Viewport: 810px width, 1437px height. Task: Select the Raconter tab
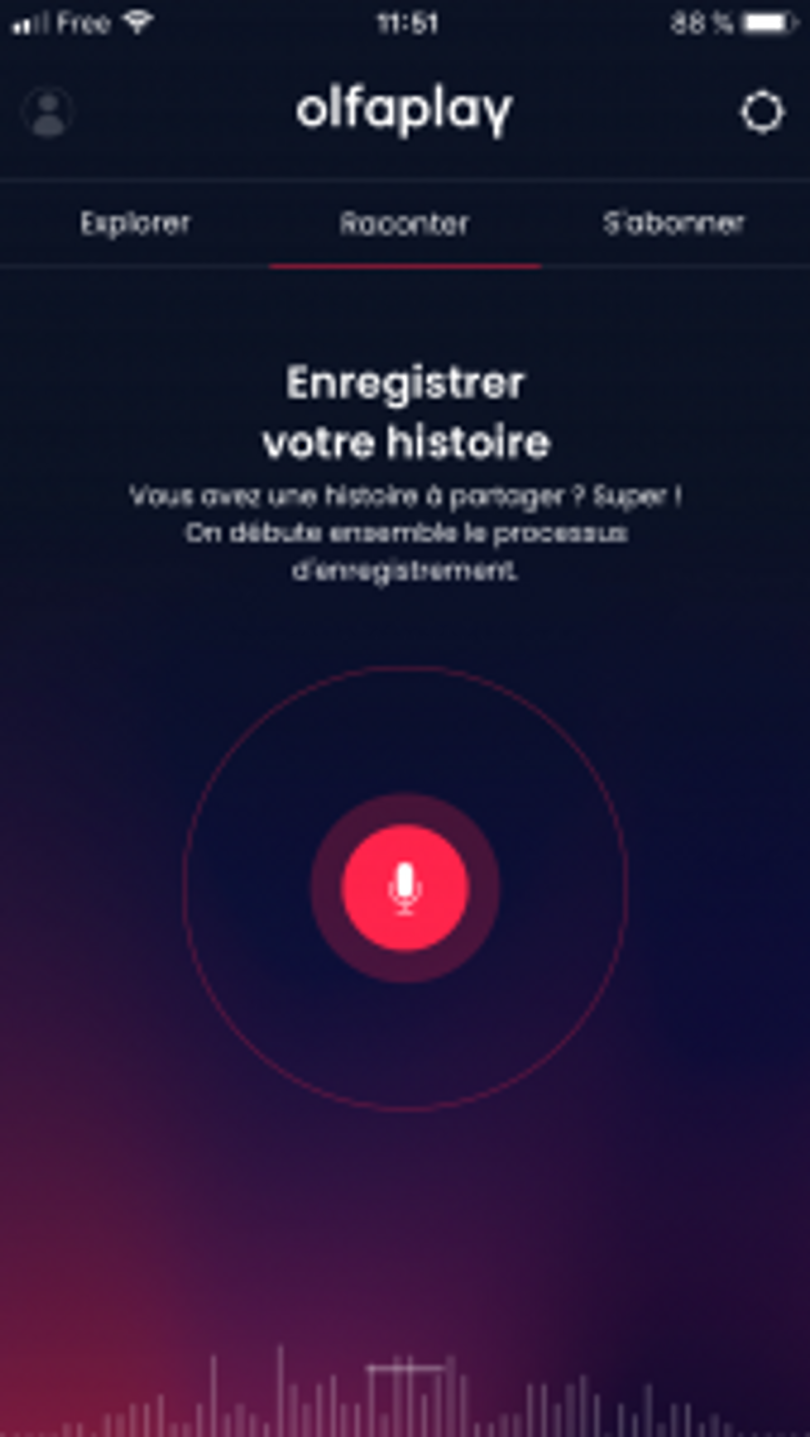point(404,224)
